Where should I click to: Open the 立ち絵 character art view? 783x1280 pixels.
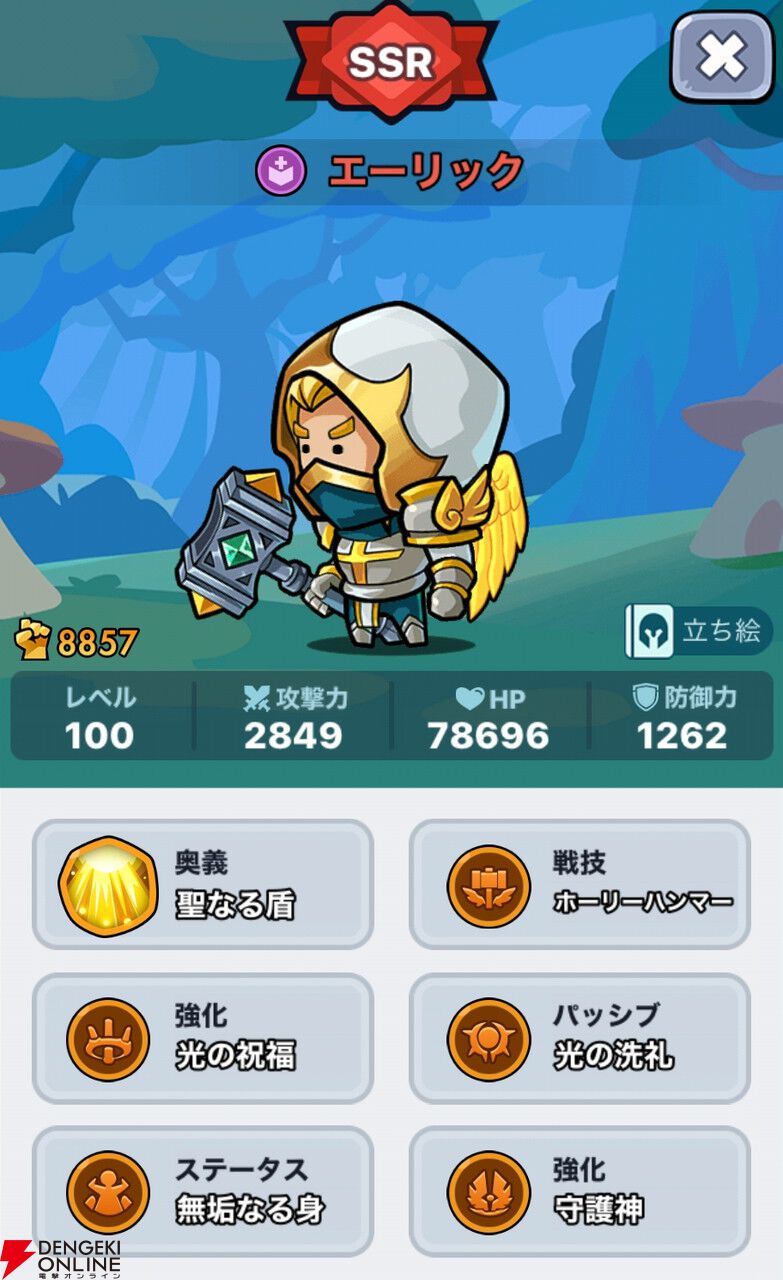pos(699,631)
